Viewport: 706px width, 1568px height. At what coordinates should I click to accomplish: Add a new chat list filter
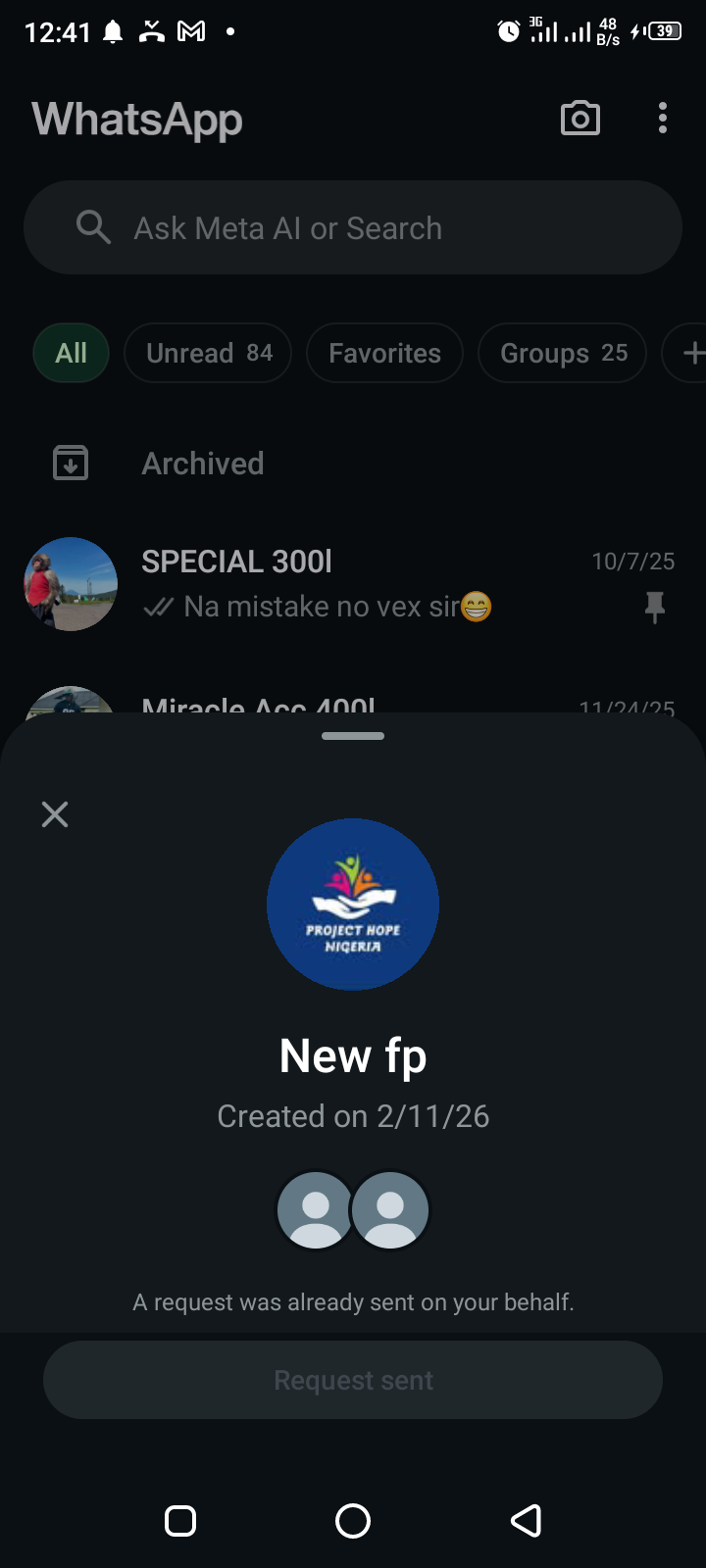[x=690, y=353]
